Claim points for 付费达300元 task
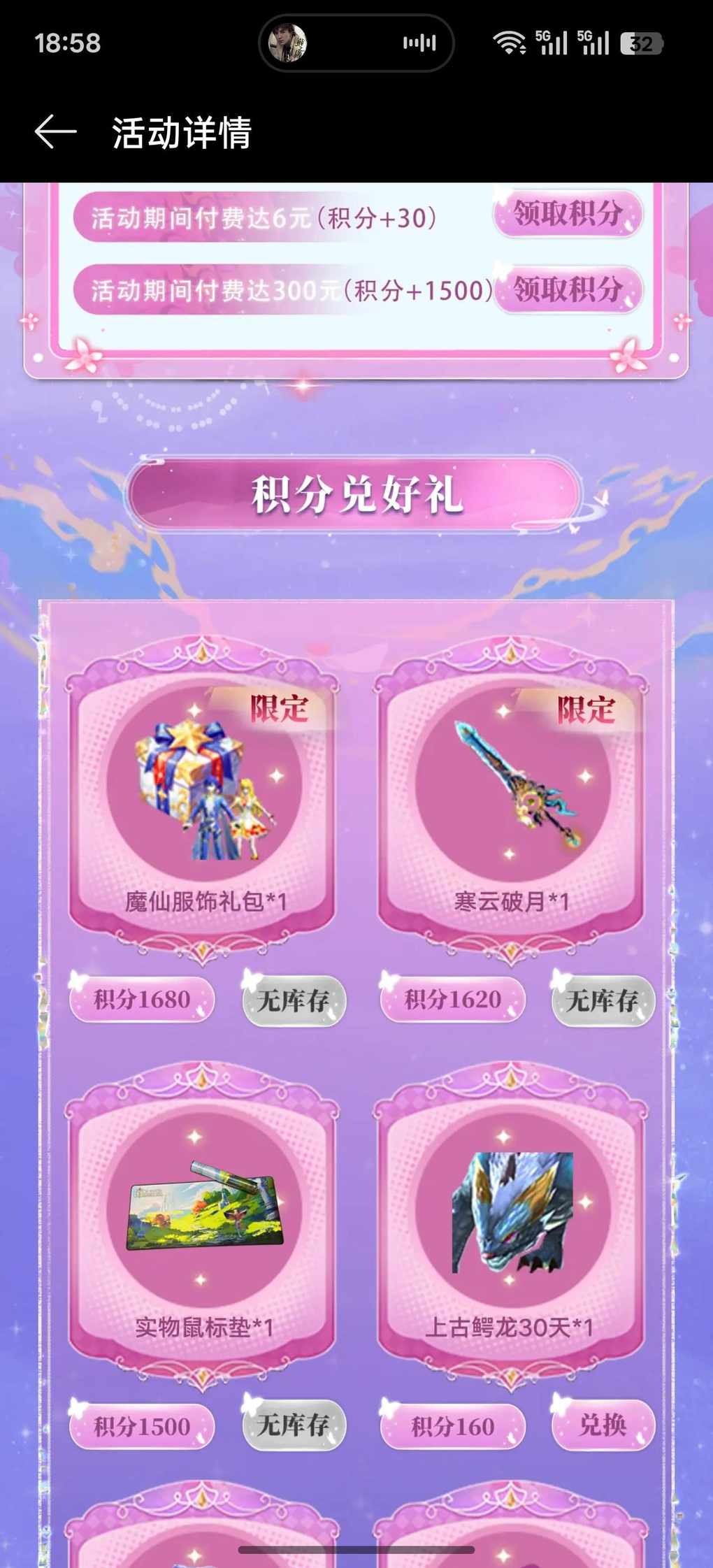The height and width of the screenshot is (1568, 713). 568,289
